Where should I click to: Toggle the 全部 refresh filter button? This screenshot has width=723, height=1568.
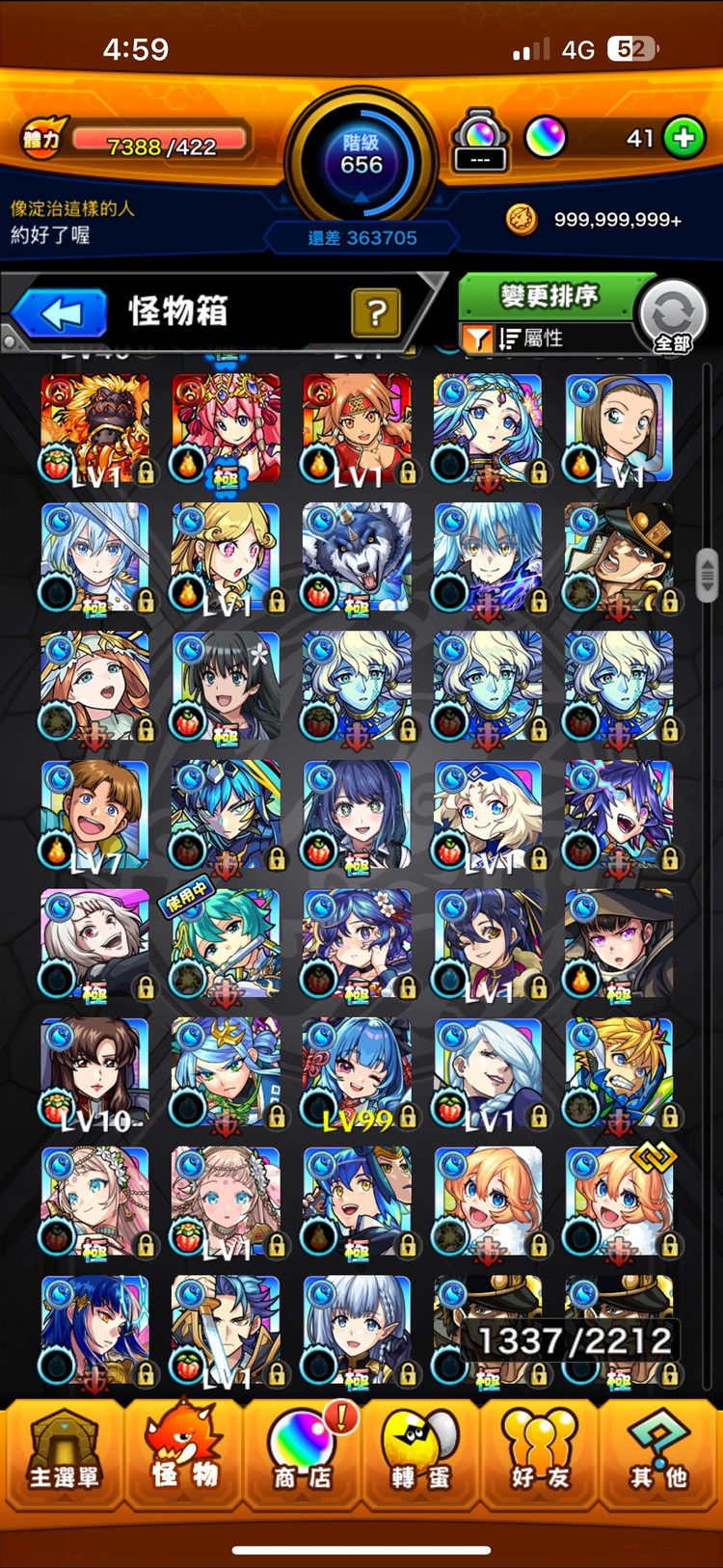pyautogui.click(x=673, y=316)
